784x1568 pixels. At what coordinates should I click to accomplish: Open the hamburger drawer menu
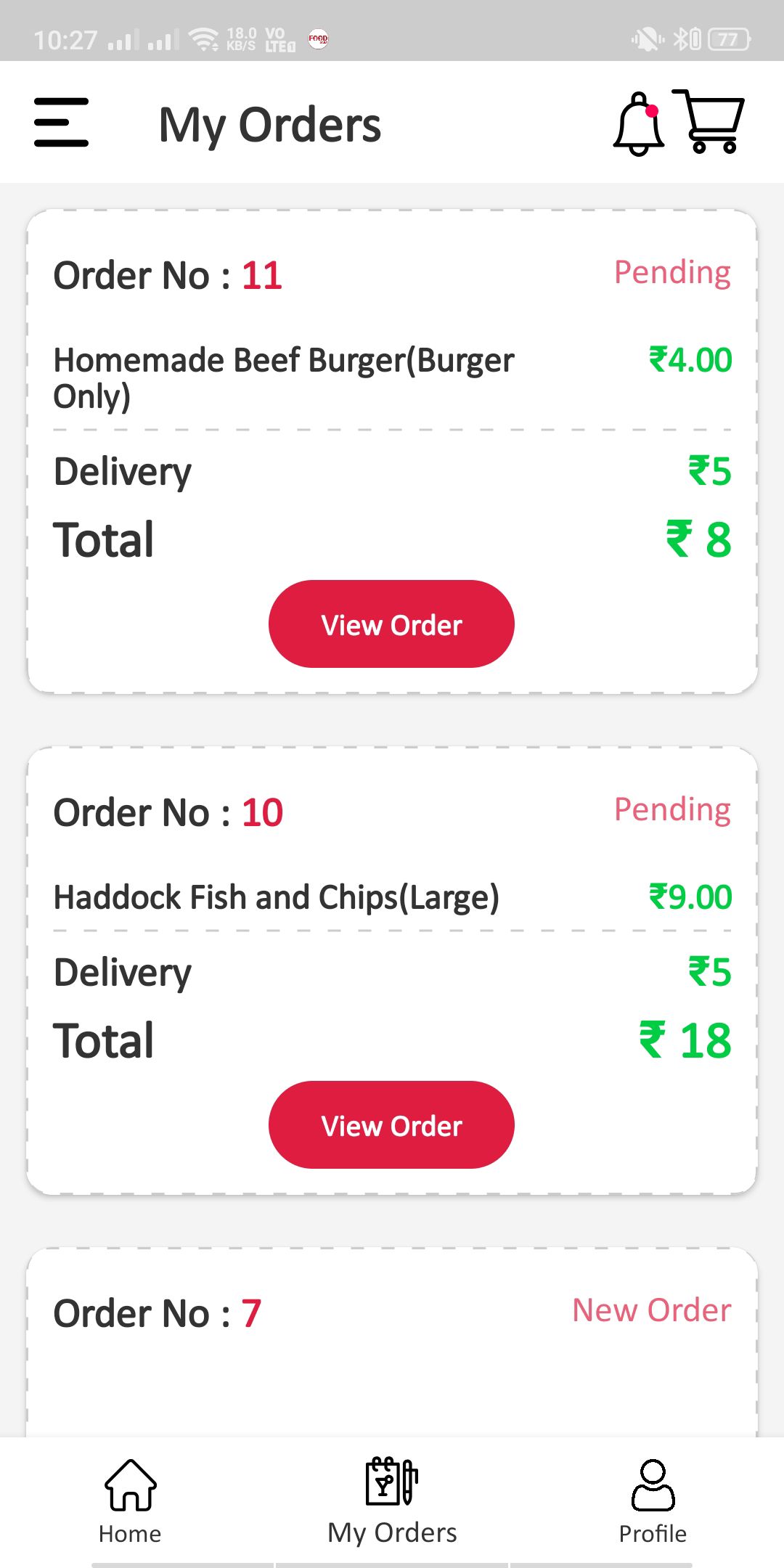pos(62,123)
